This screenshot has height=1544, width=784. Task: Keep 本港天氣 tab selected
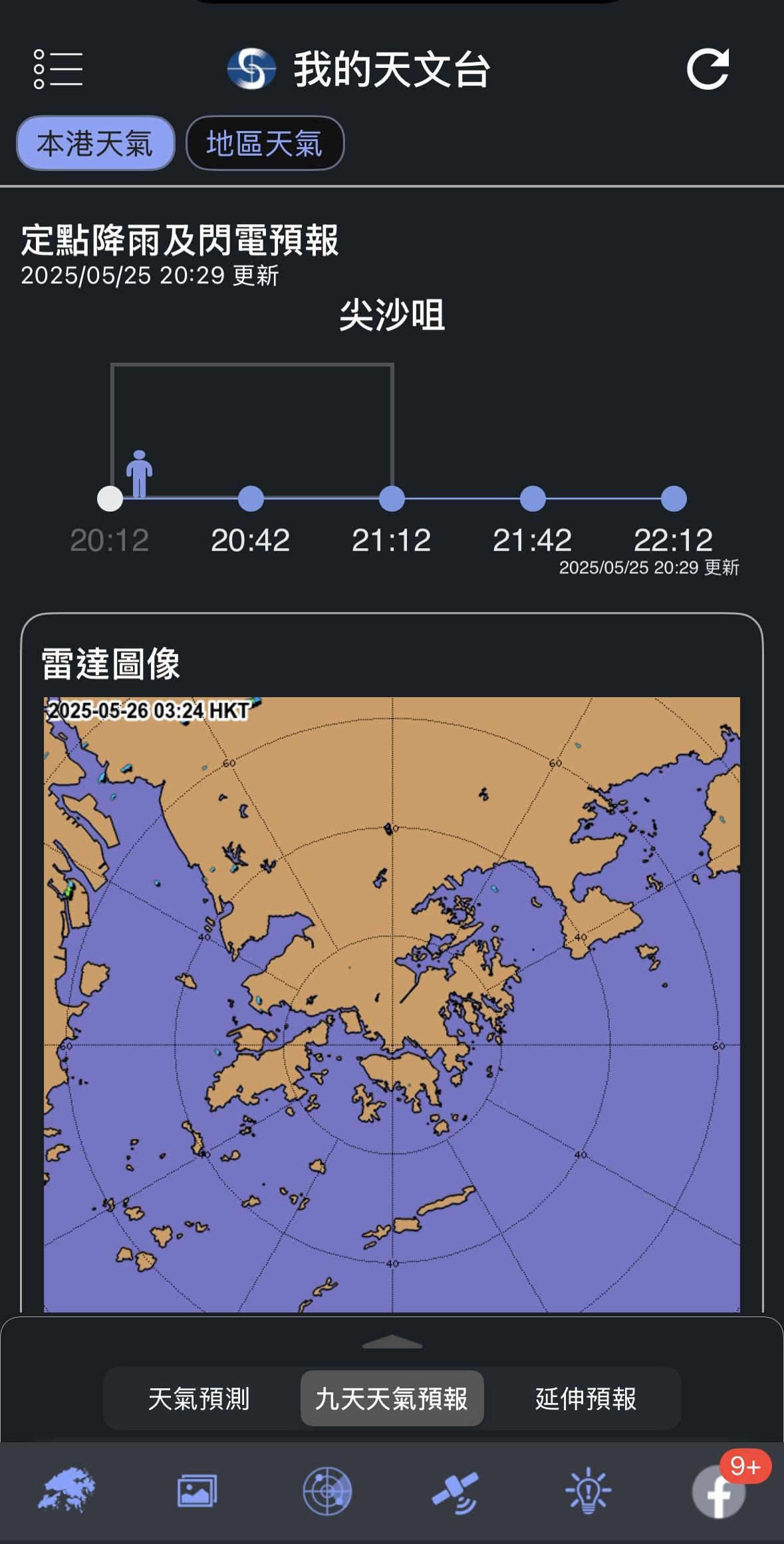[95, 142]
